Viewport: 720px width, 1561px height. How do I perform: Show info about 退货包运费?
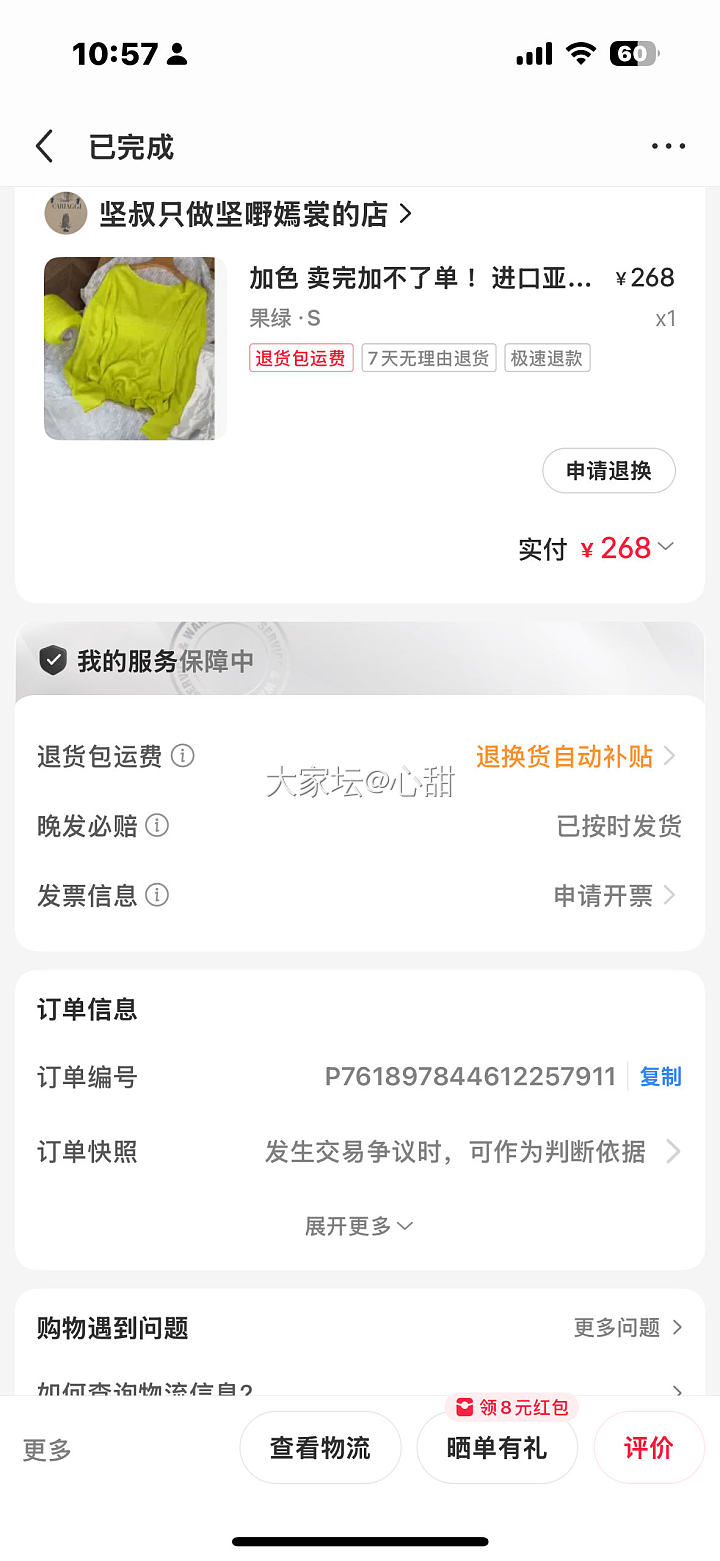point(183,756)
